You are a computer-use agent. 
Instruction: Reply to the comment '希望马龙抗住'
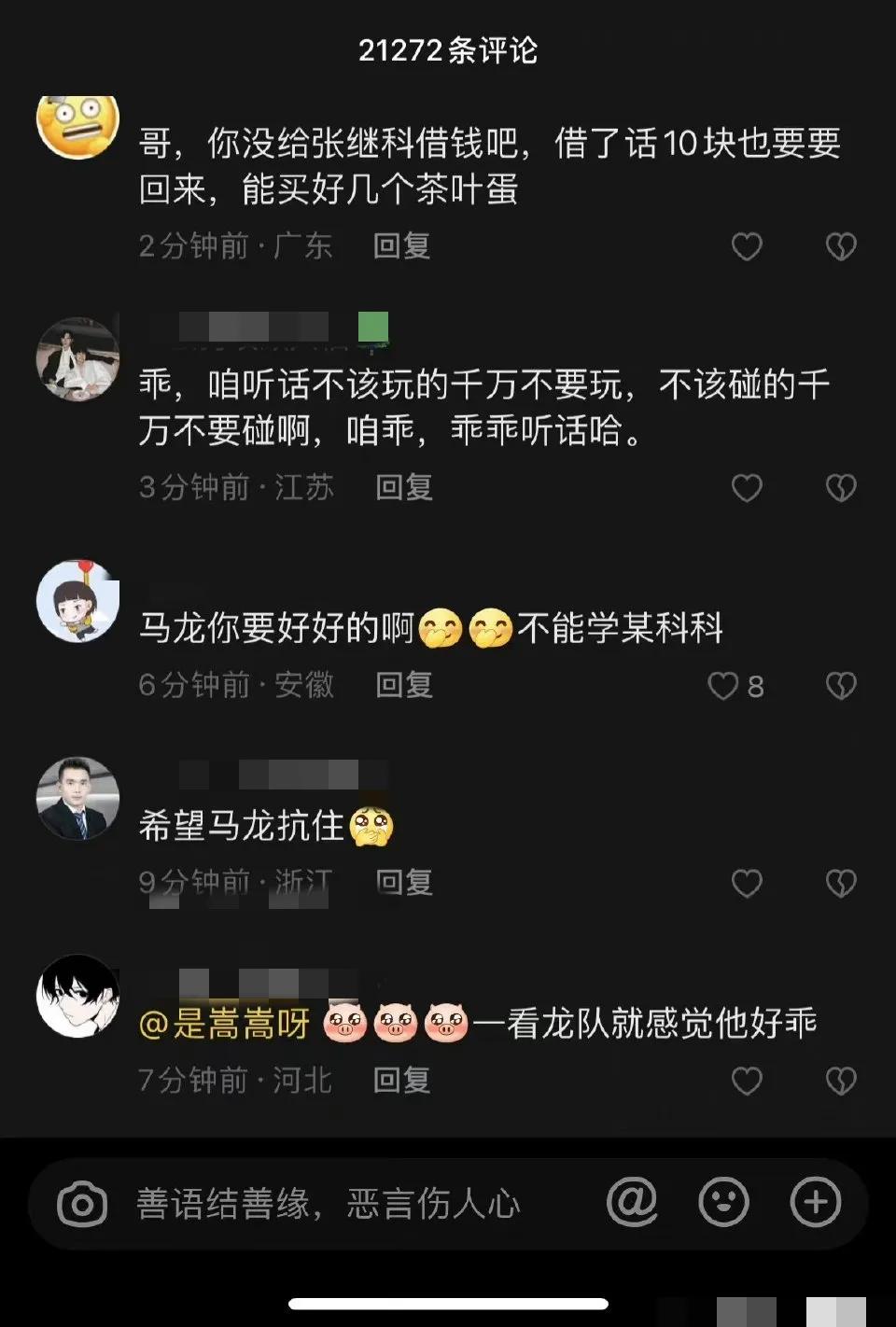pos(403,881)
